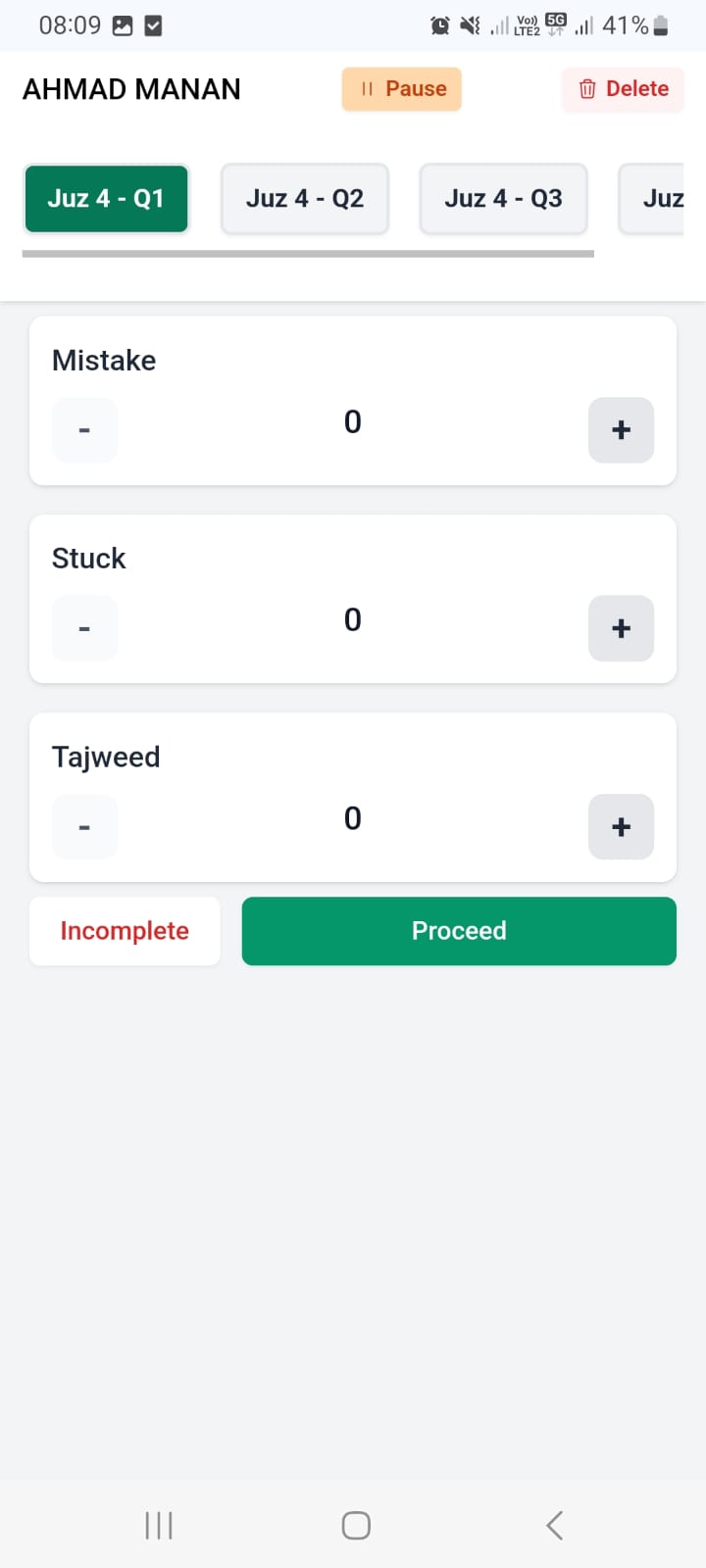Open recent apps from the navigation bar
The width and height of the screenshot is (706, 1568).
pos(159,1525)
